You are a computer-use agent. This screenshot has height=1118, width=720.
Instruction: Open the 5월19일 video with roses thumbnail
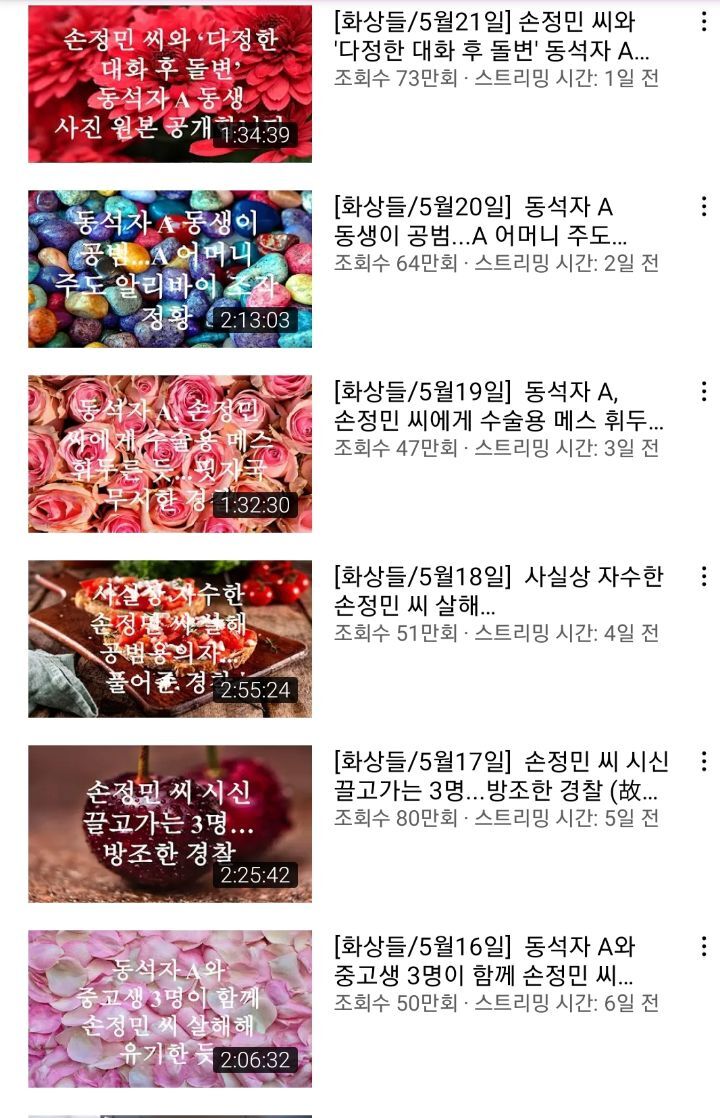click(170, 453)
